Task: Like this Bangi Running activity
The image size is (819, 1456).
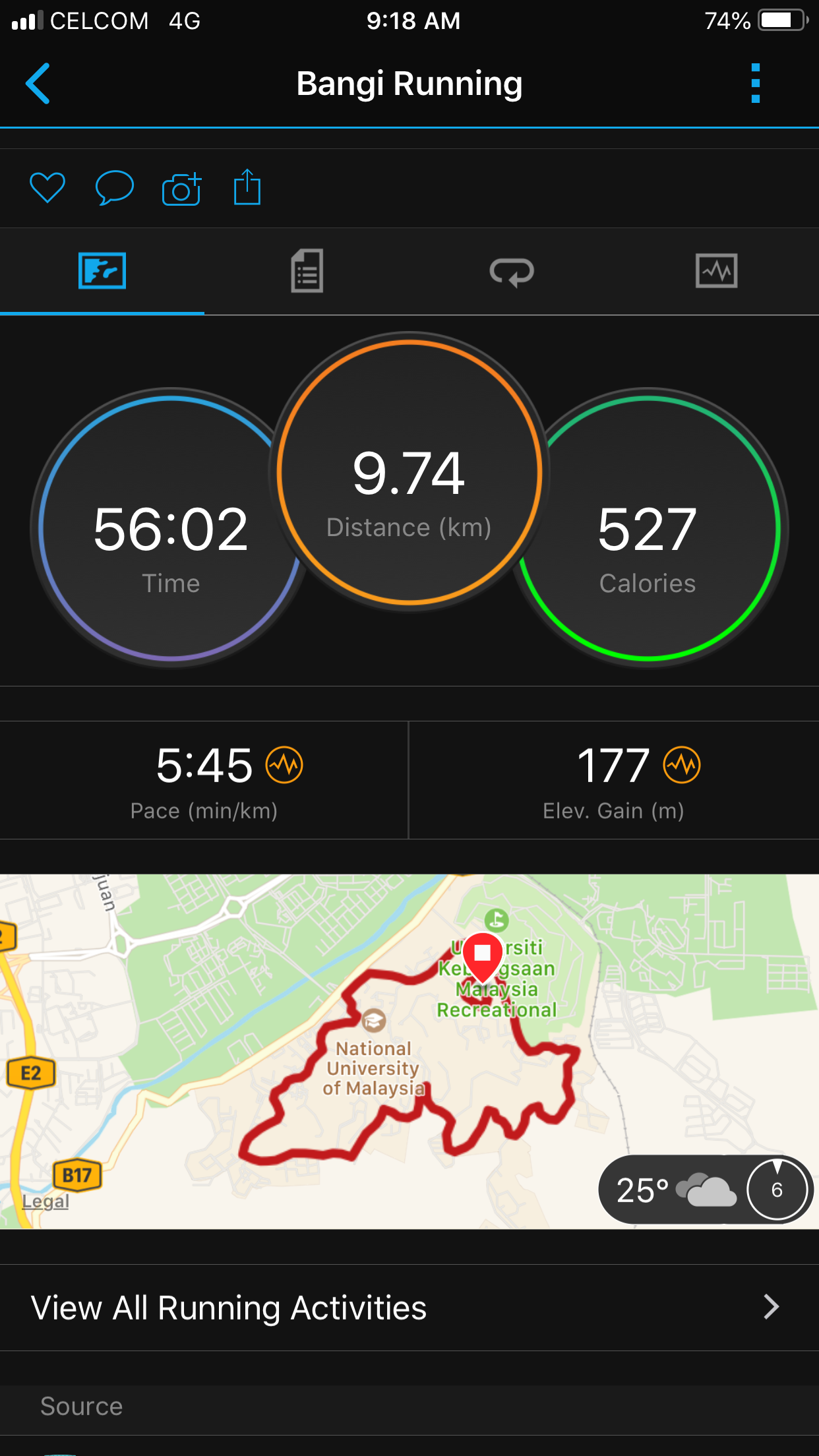Action: (47, 188)
